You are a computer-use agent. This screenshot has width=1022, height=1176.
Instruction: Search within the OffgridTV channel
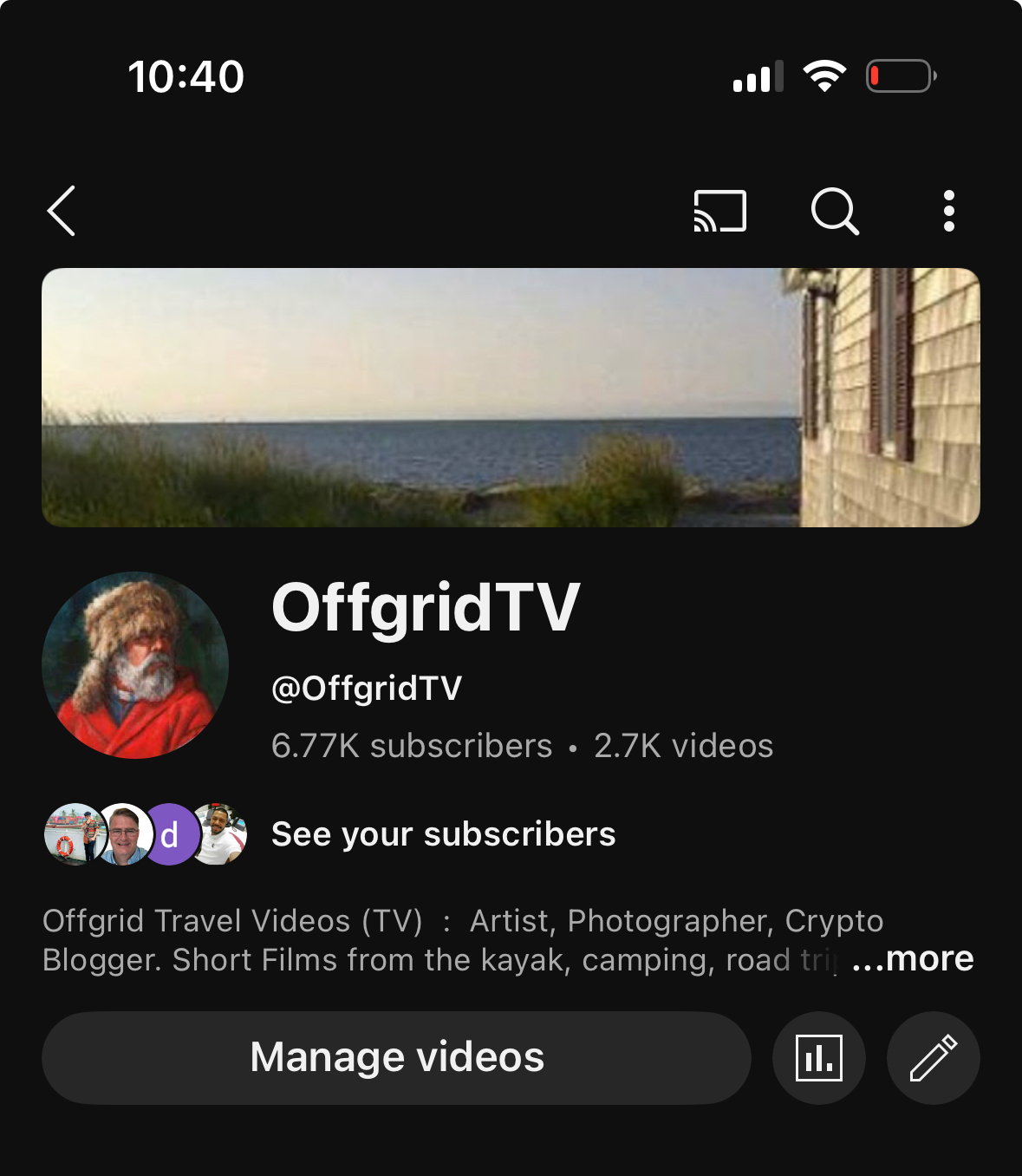coord(834,211)
